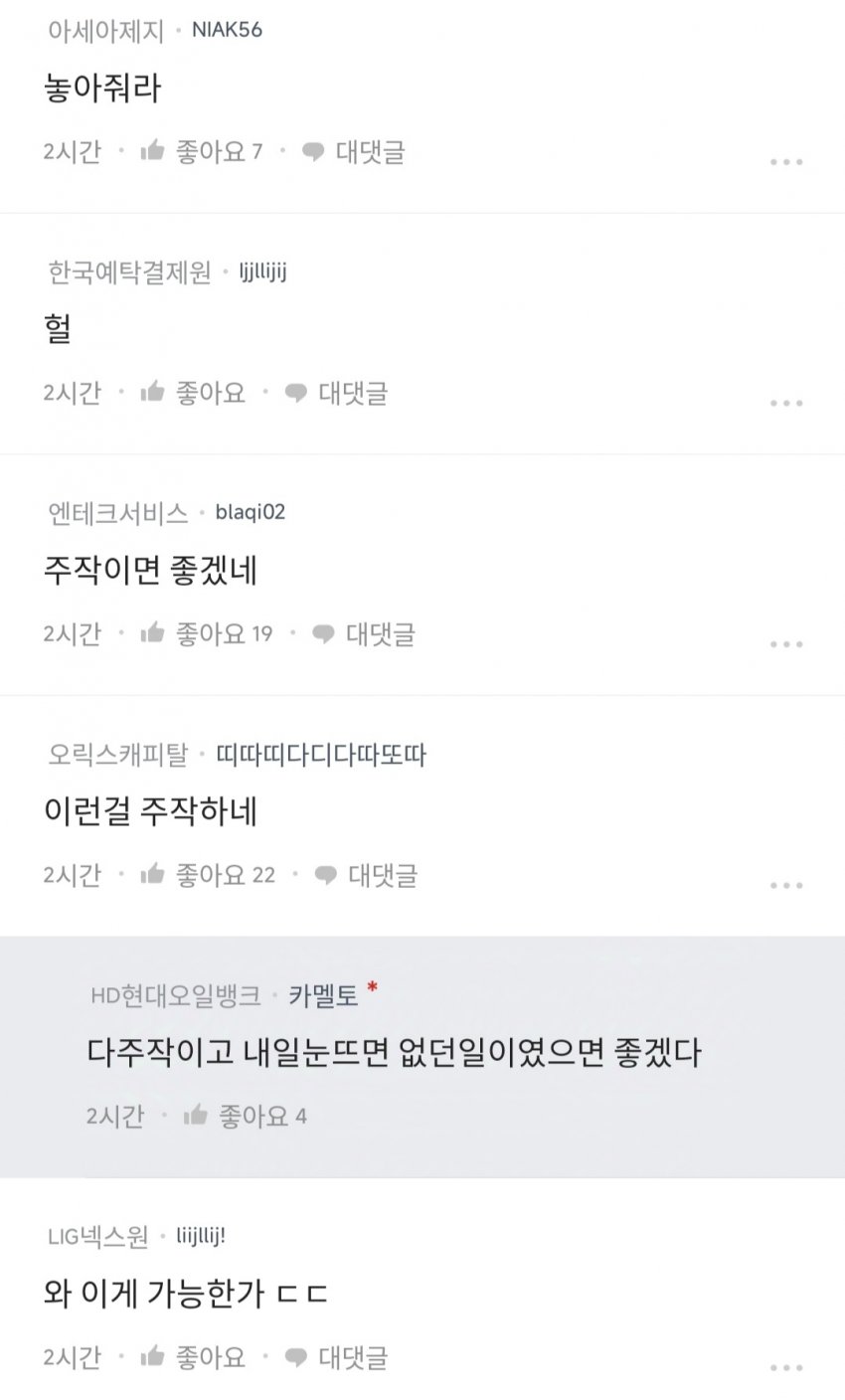Screen dimensions: 845x1400
Task: Open more options for the "헐" comment
Action: (785, 404)
